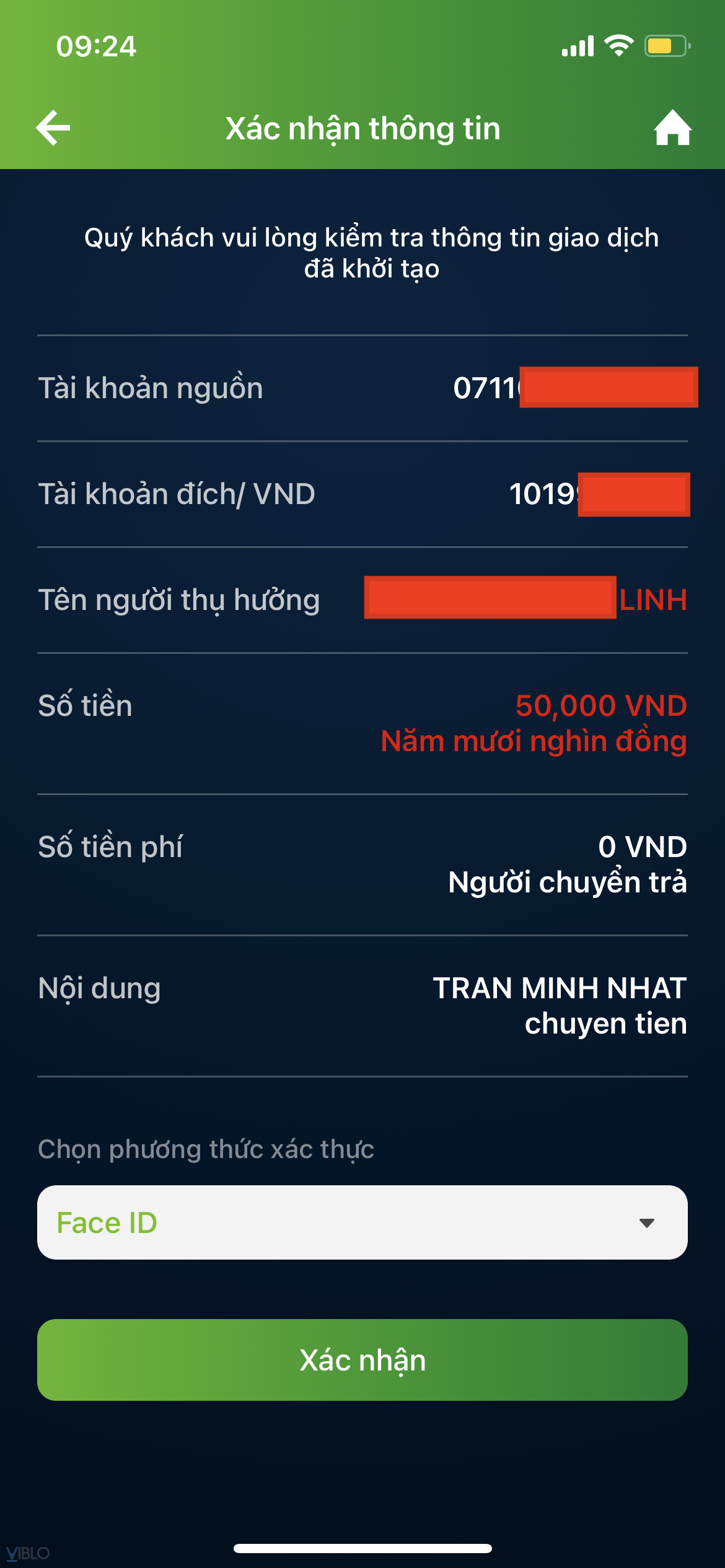Confirm transfer with Xác nhận button
This screenshot has width=725, height=1568.
click(362, 1360)
